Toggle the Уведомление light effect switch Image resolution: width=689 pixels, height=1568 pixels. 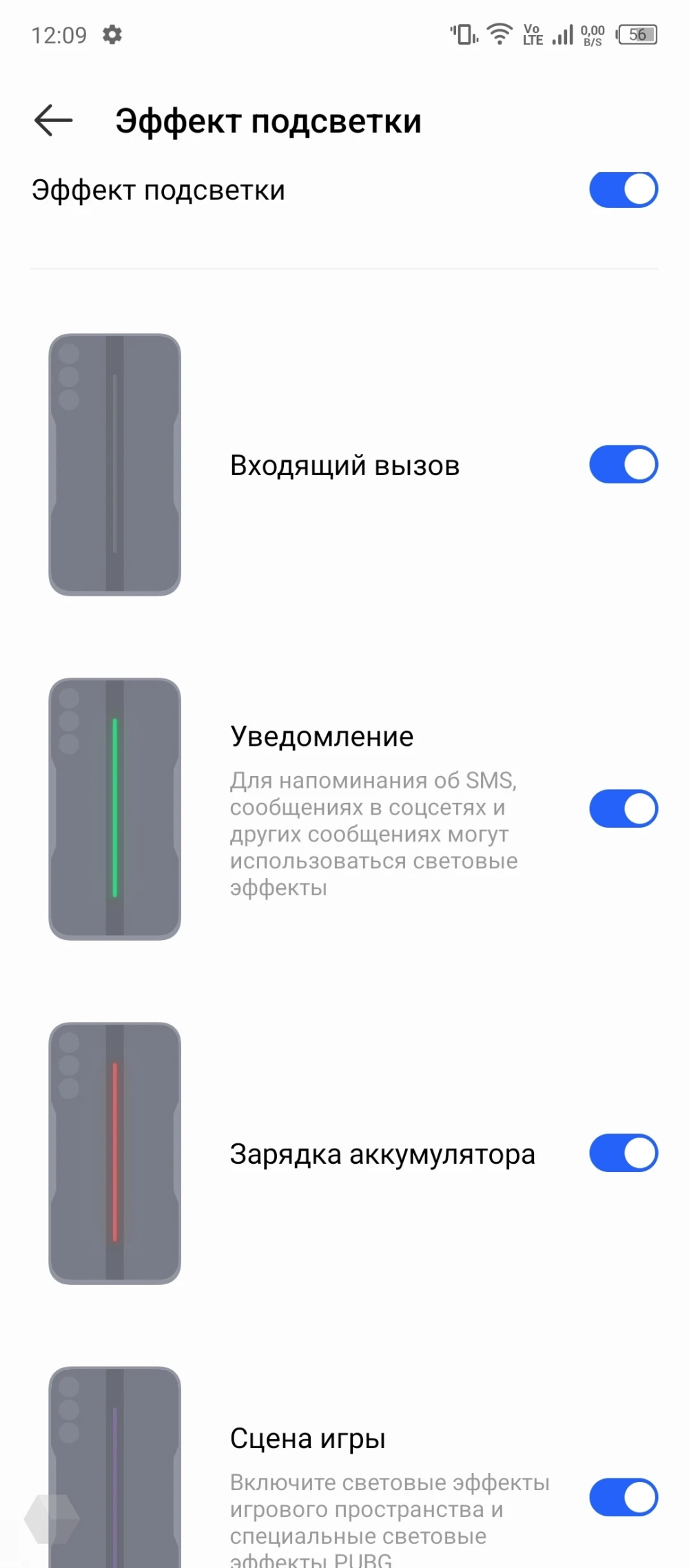(x=623, y=808)
